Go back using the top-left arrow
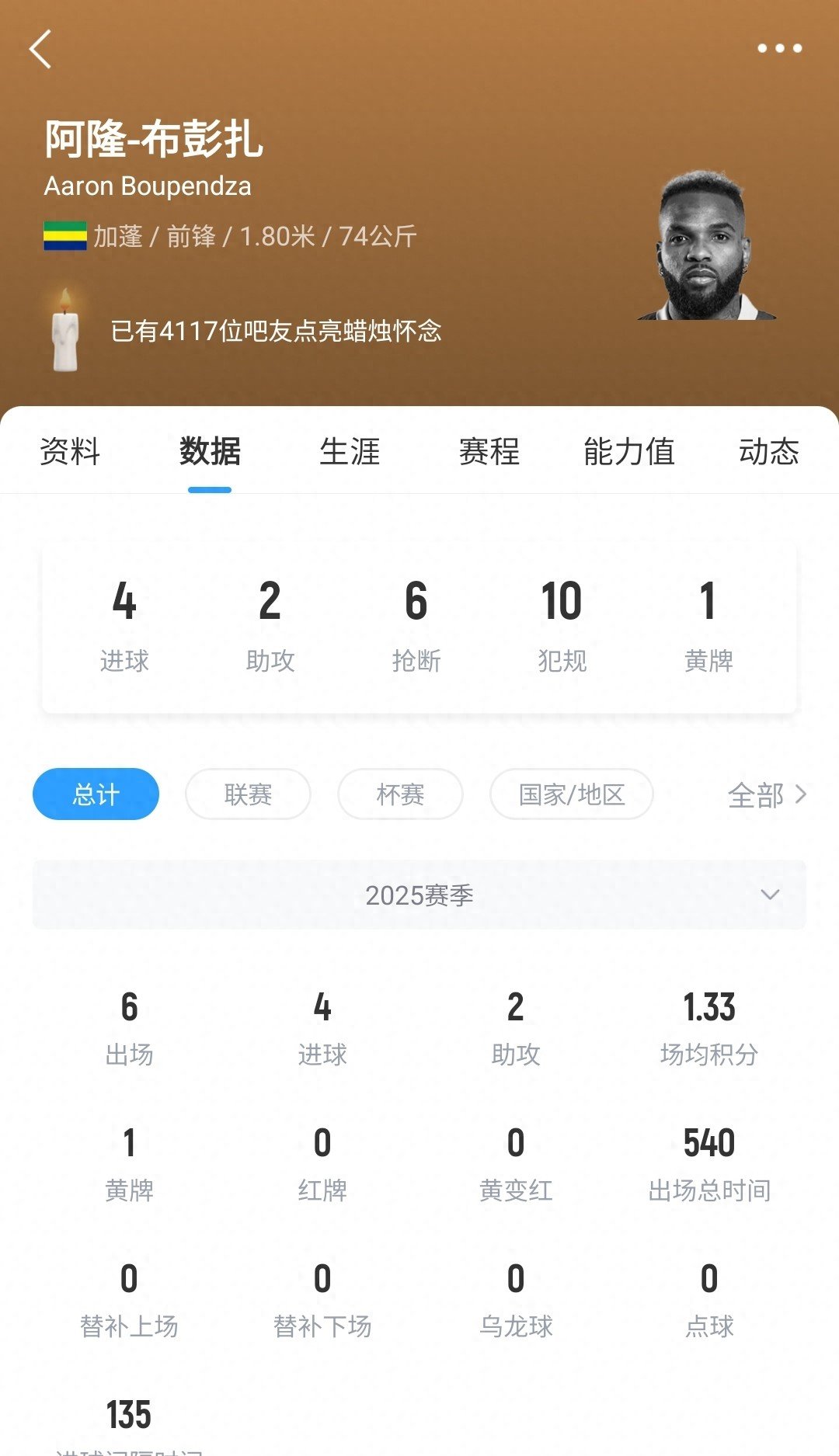This screenshot has height=1456, width=839. pos(40,50)
